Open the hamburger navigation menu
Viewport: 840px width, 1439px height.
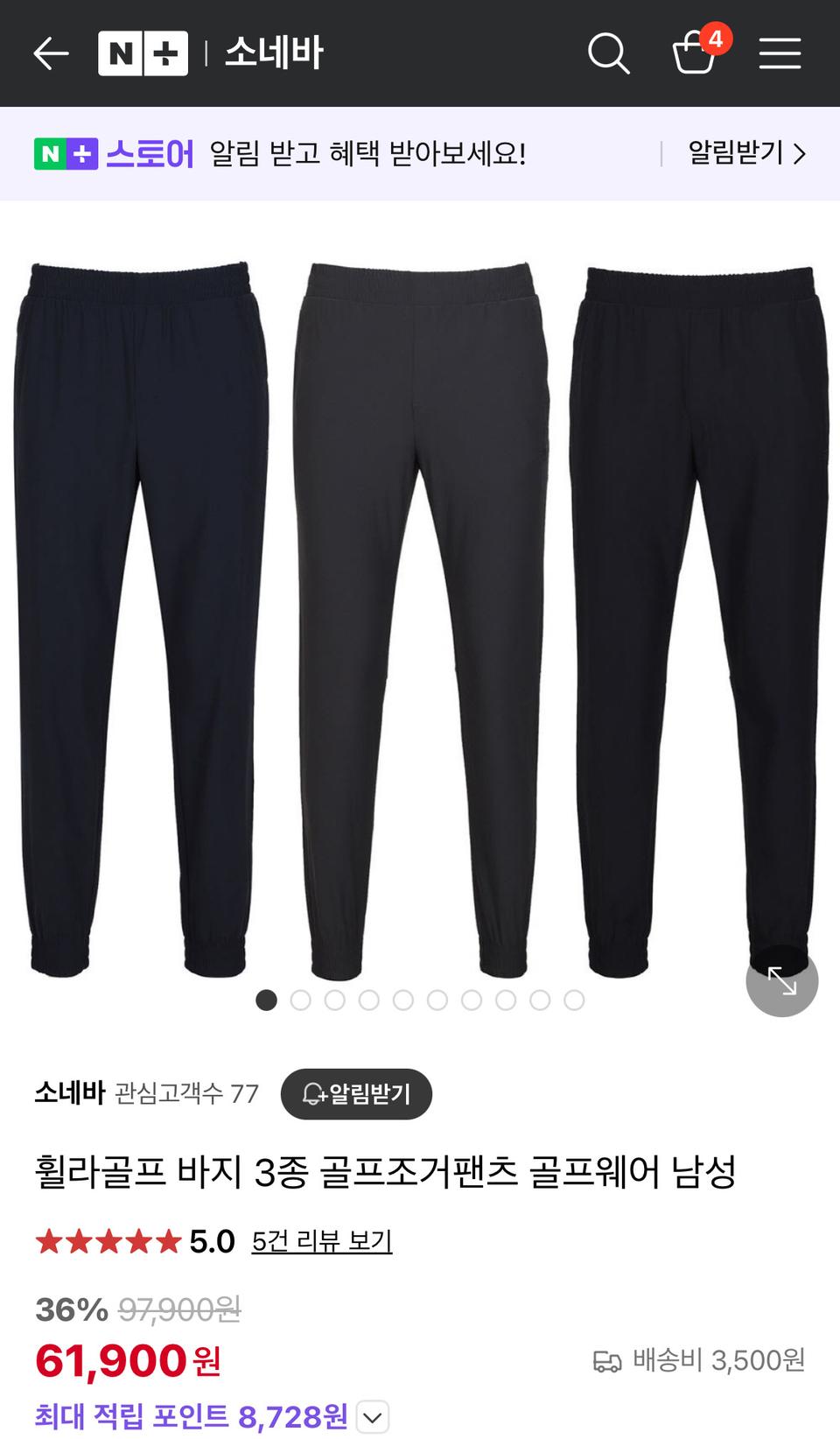pos(780,53)
